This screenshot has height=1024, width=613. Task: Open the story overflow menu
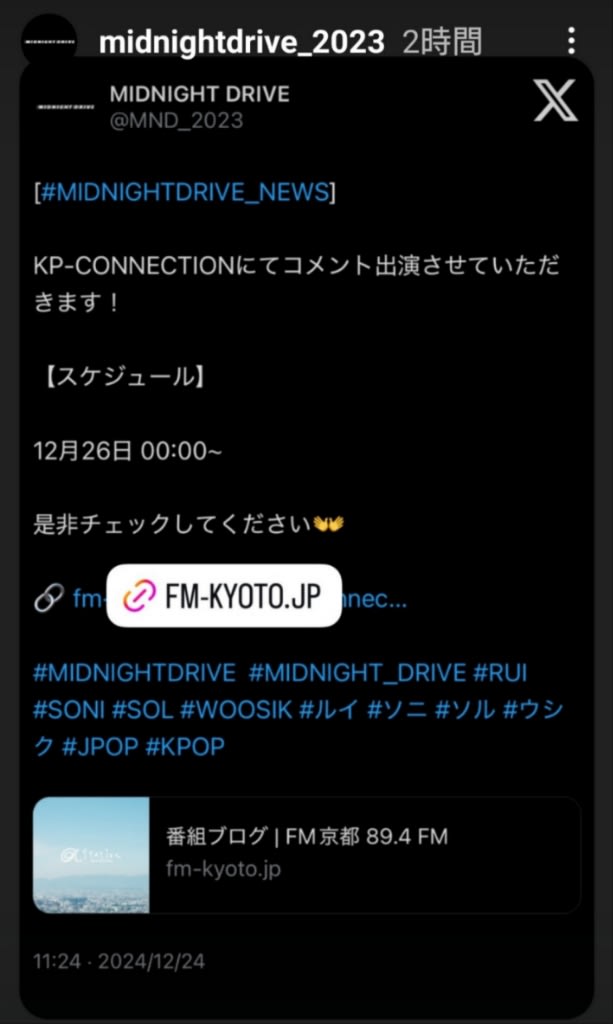(571, 41)
